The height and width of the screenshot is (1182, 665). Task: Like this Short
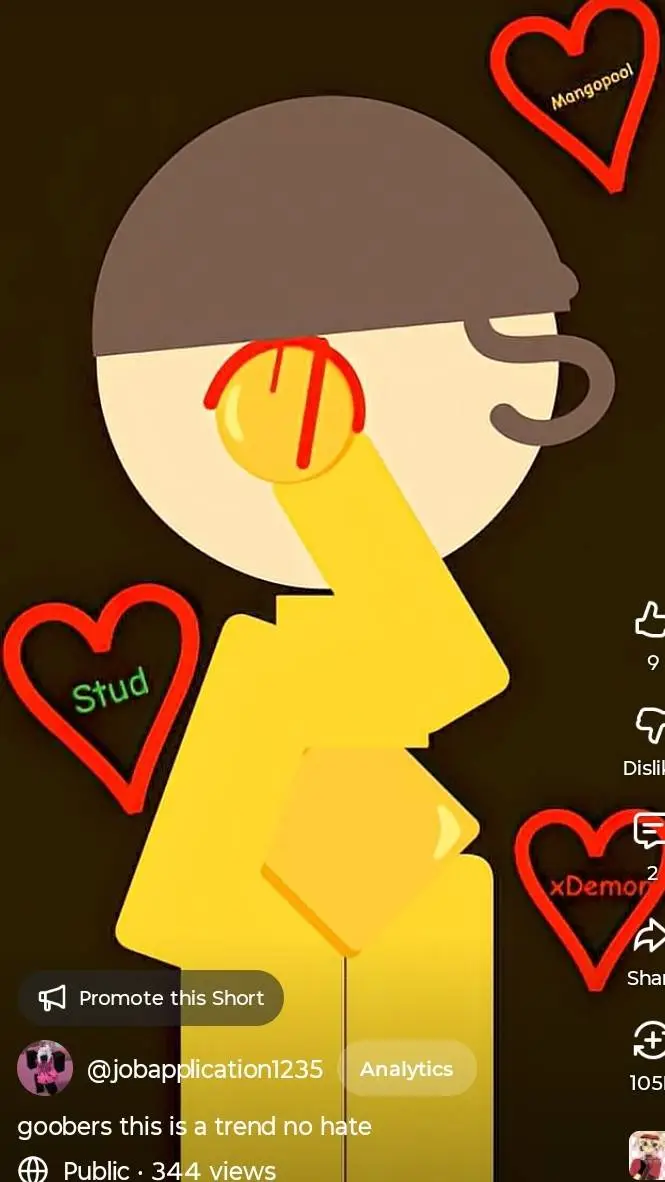click(650, 621)
